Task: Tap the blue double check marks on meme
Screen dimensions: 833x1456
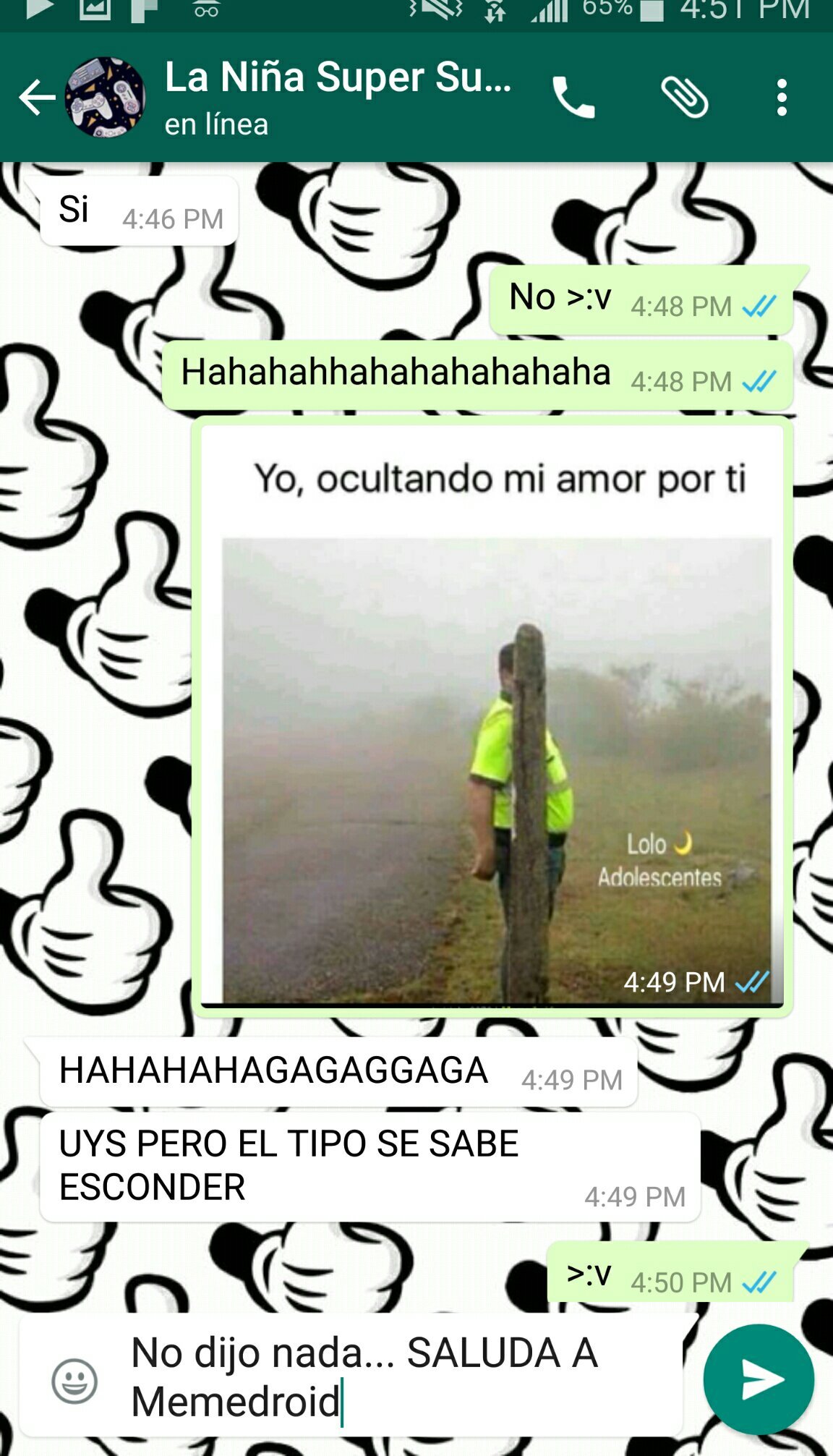Action: [x=753, y=982]
